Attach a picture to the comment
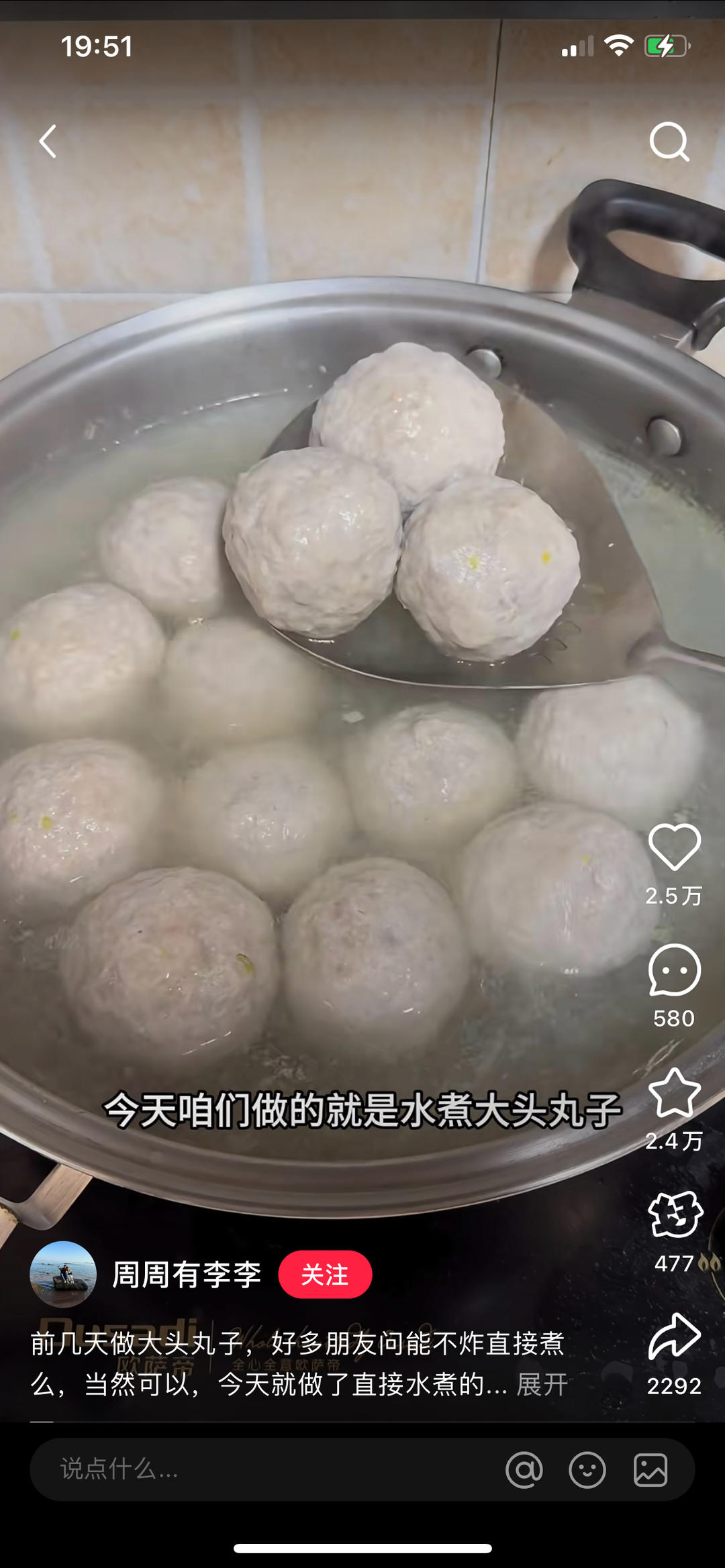 (x=650, y=1469)
